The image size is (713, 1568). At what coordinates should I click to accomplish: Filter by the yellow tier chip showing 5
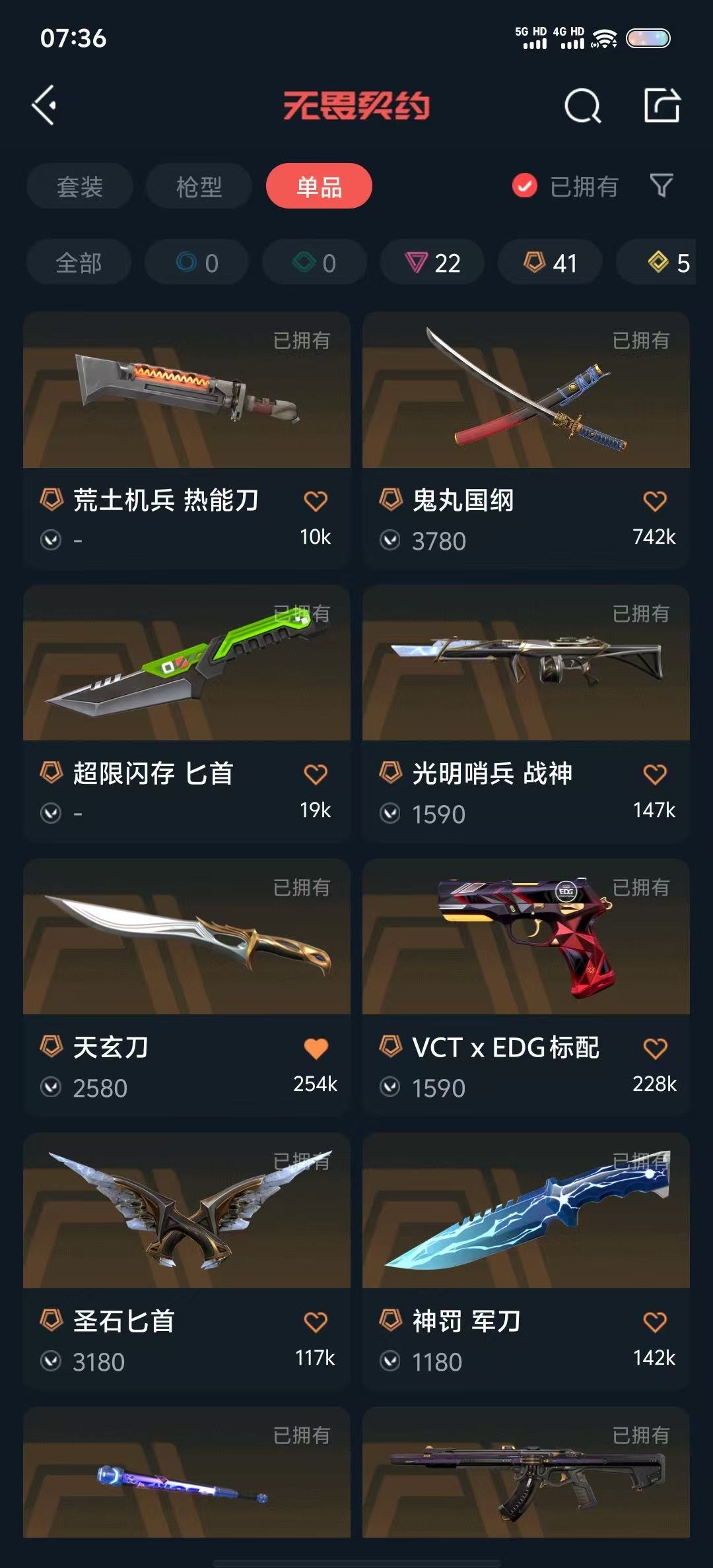pyautogui.click(x=667, y=263)
